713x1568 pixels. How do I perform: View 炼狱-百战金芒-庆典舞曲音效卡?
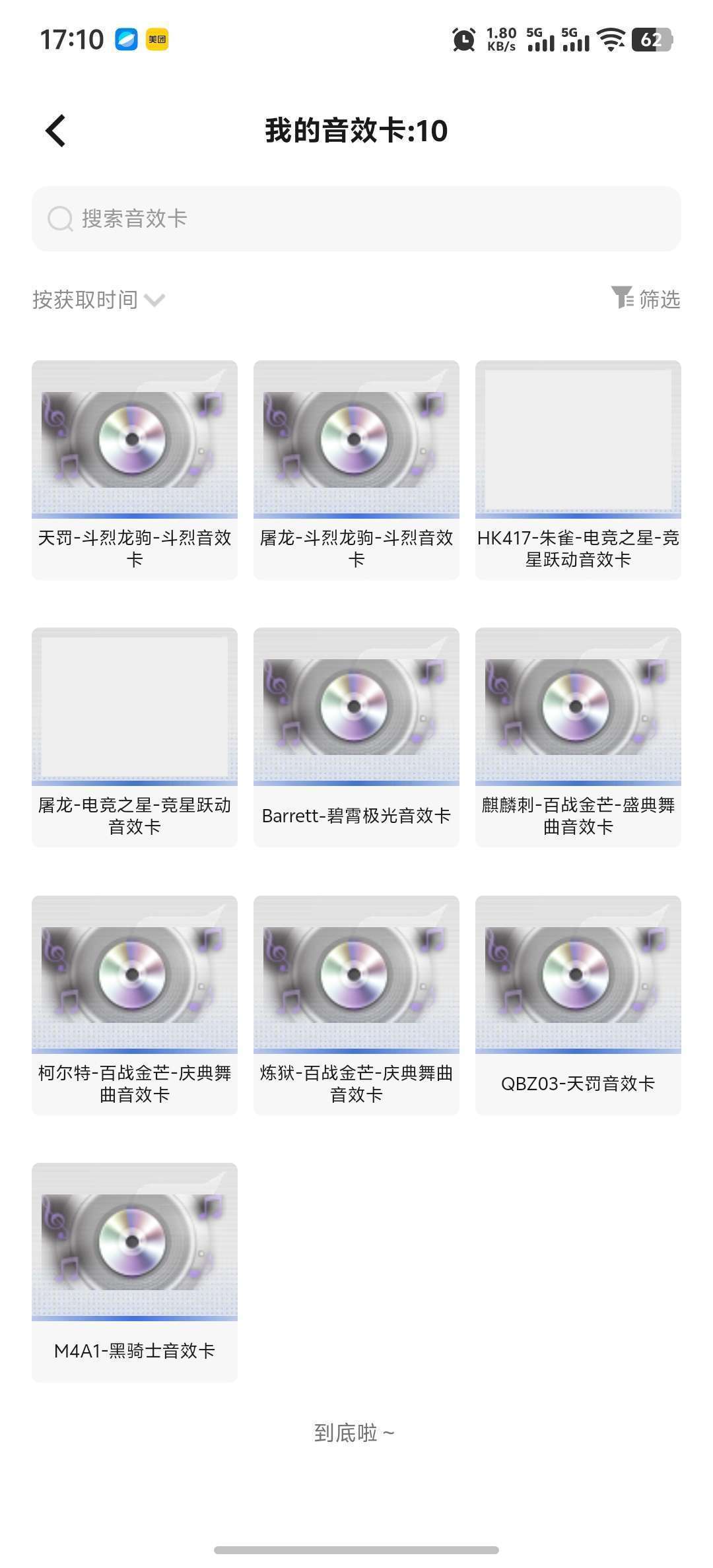[356, 1004]
